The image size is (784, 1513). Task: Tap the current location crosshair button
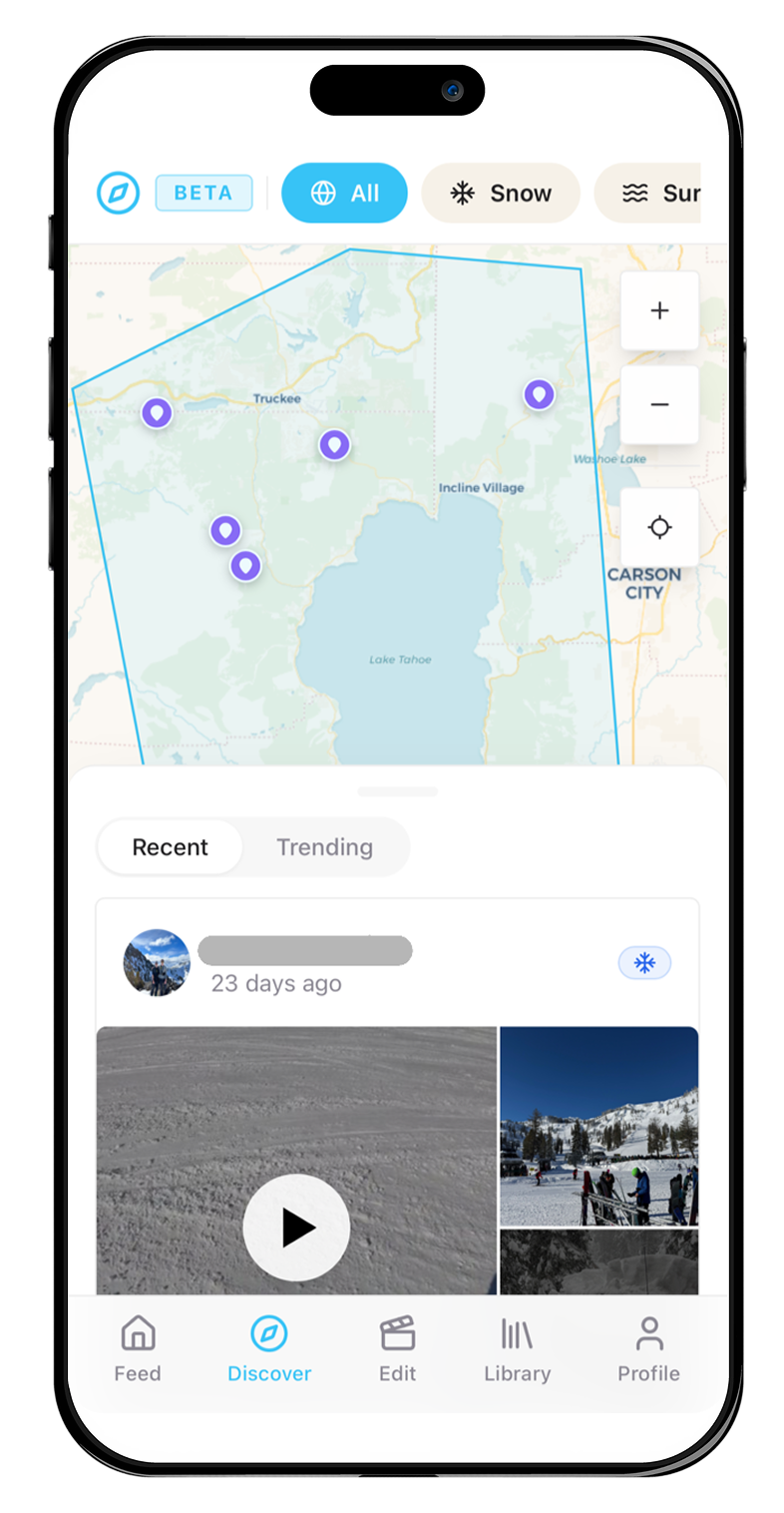pyautogui.click(x=659, y=527)
